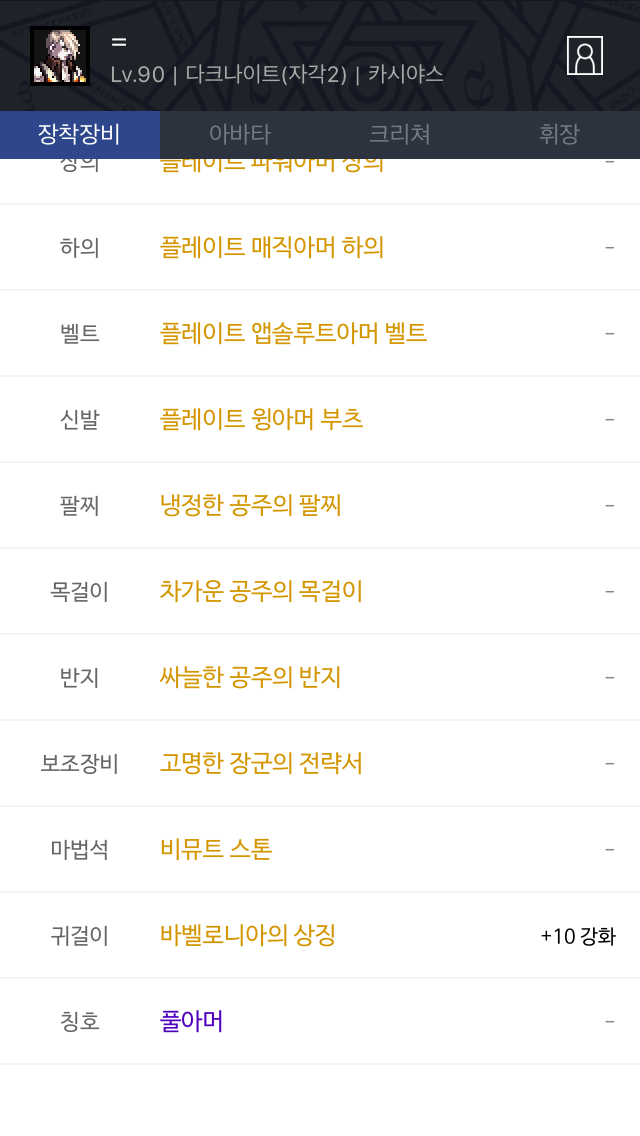View 비뮤트 스톤 details

tap(216, 849)
